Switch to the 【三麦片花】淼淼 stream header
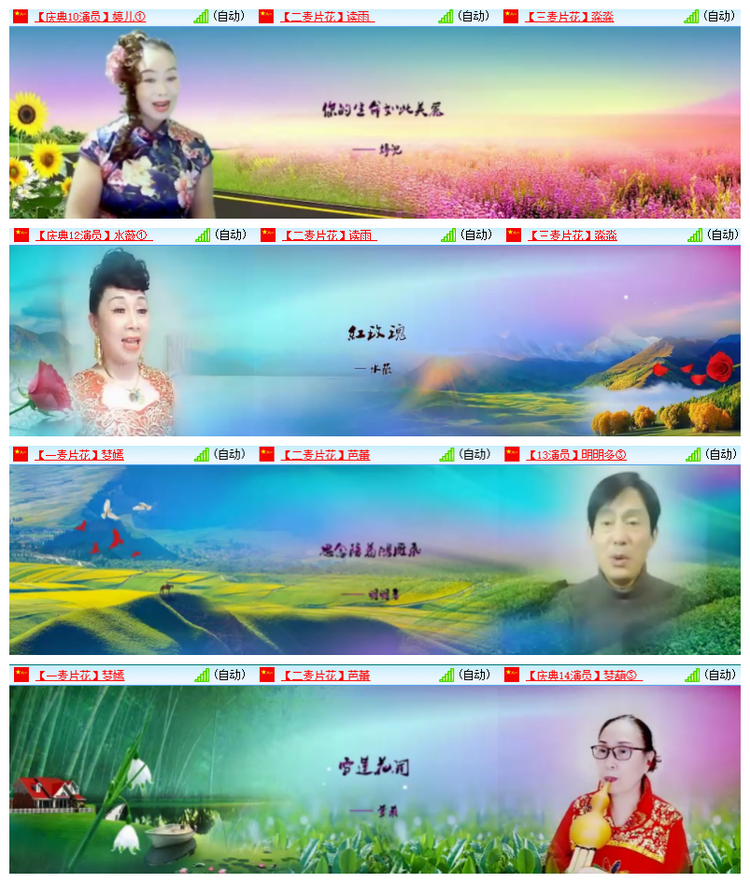Screen dimensions: 750x883 tap(570, 15)
